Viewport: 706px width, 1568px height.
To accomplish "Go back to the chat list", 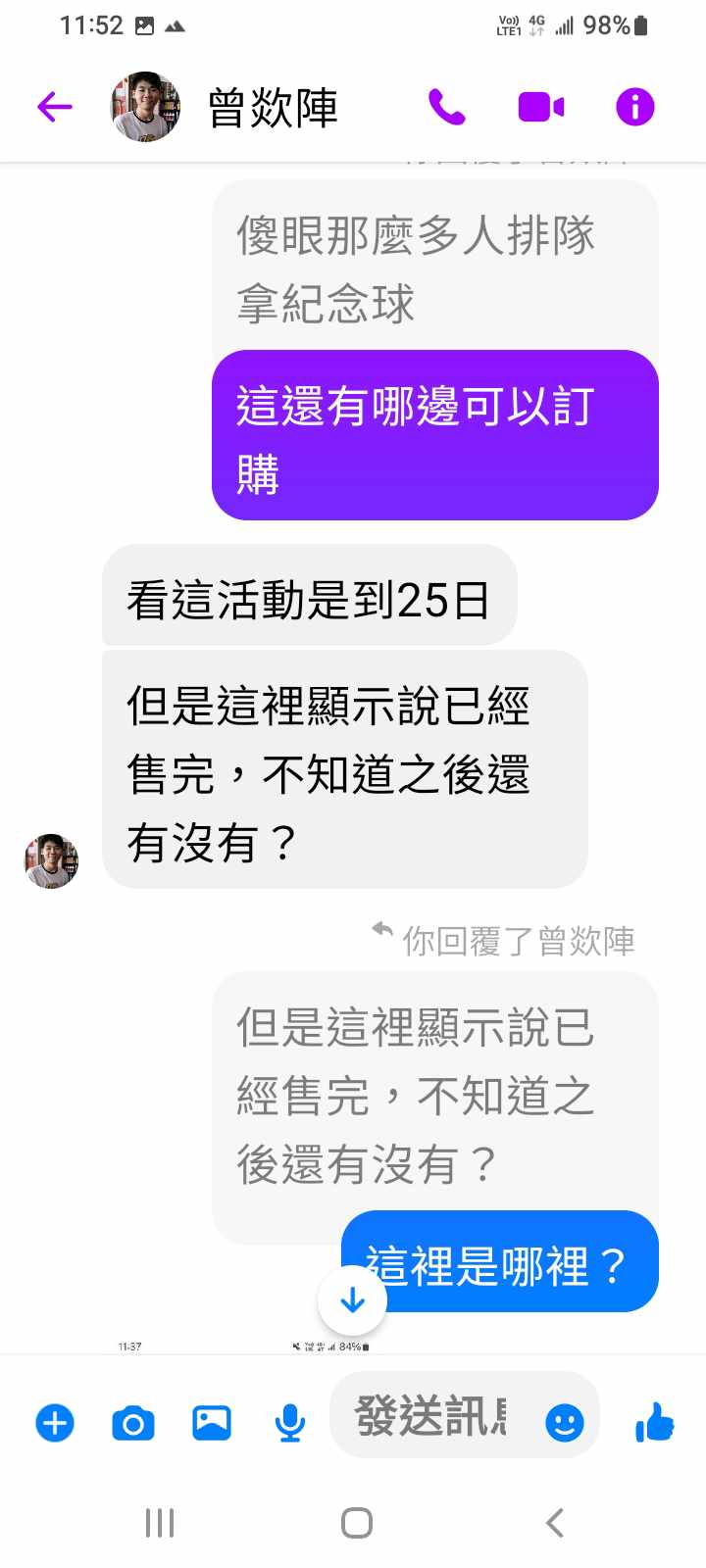I will tap(55, 107).
